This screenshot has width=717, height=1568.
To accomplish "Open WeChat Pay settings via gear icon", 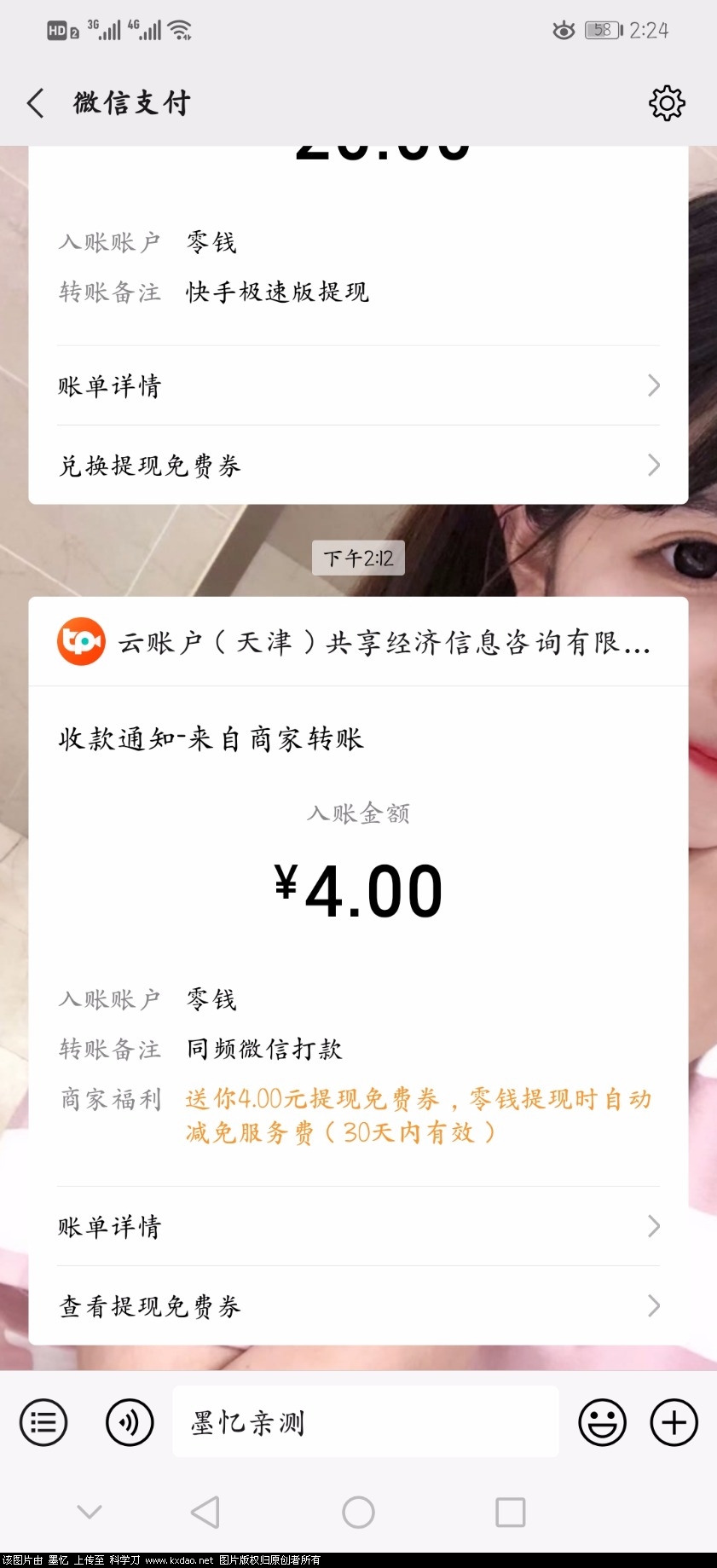I will 668,102.
